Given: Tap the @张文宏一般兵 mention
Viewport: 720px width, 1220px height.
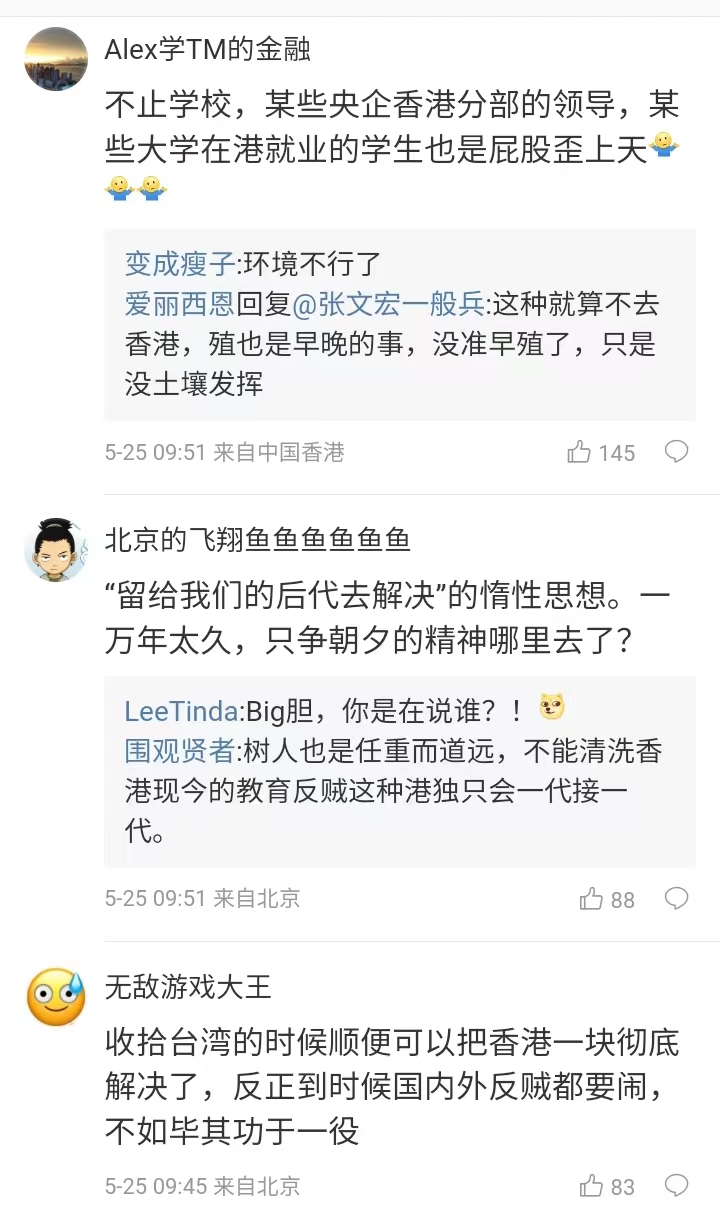Looking at the screenshot, I should click(389, 304).
